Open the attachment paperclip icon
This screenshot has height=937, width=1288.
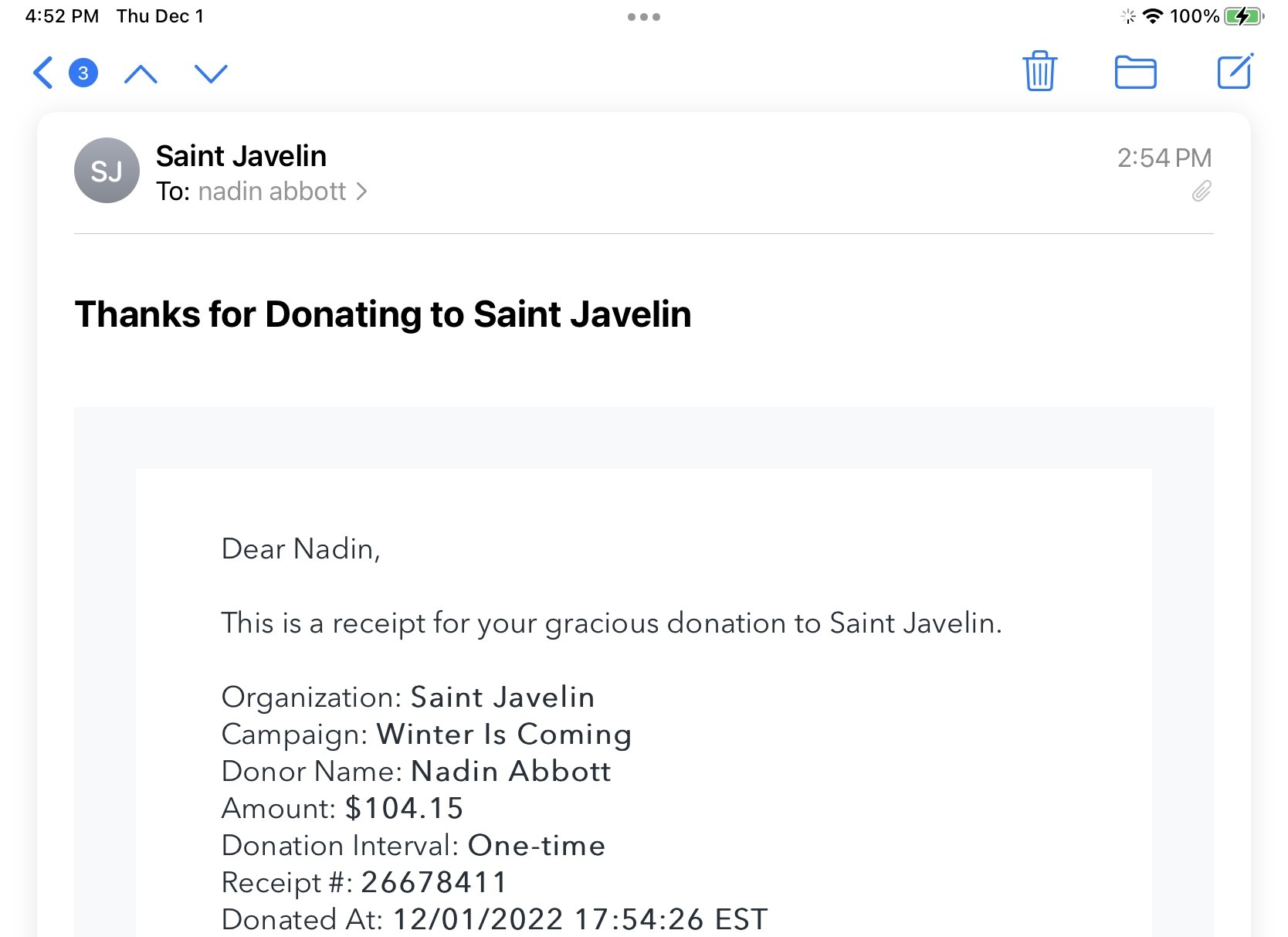point(1201,191)
